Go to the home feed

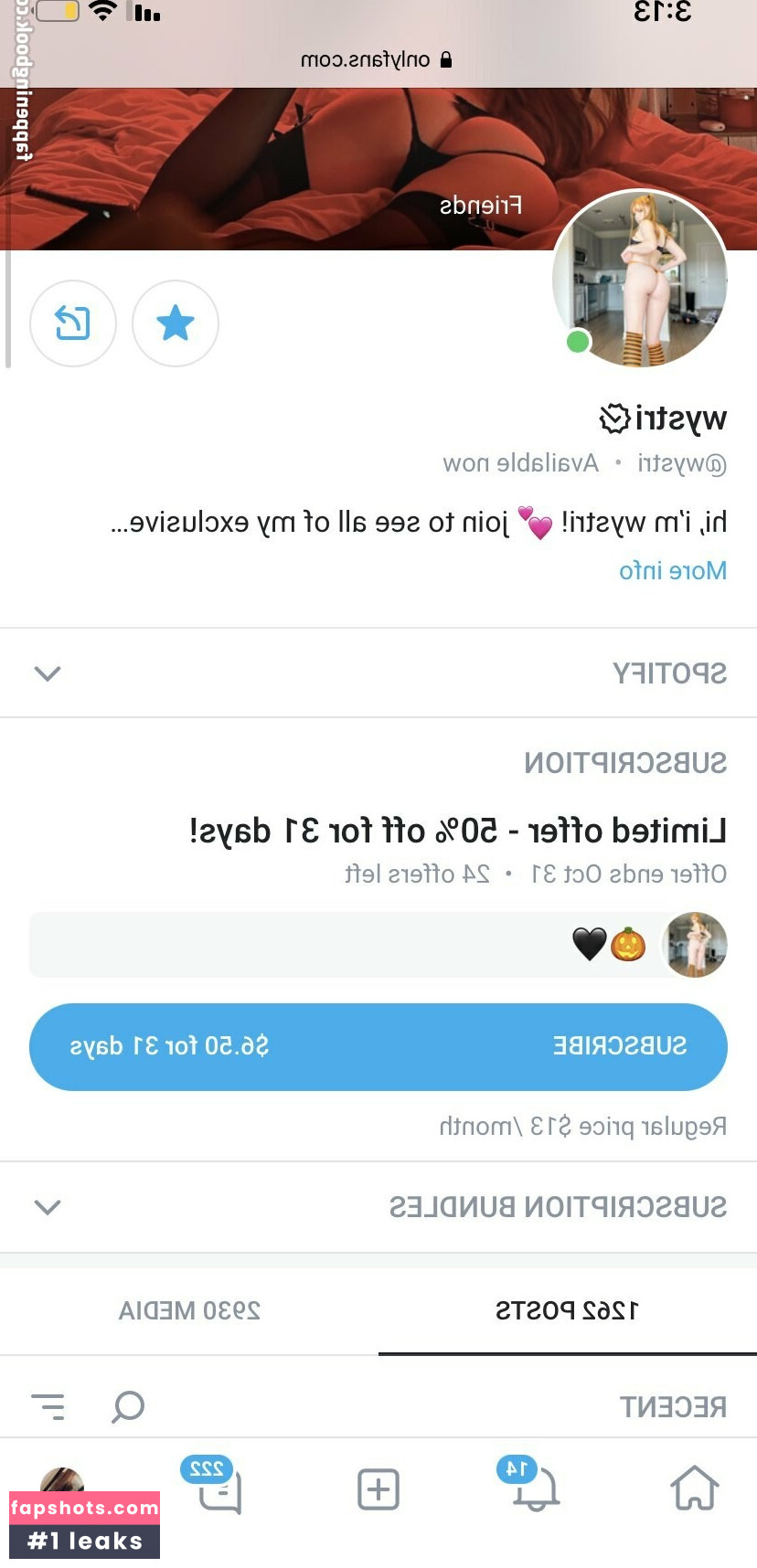pyautogui.click(x=694, y=1489)
